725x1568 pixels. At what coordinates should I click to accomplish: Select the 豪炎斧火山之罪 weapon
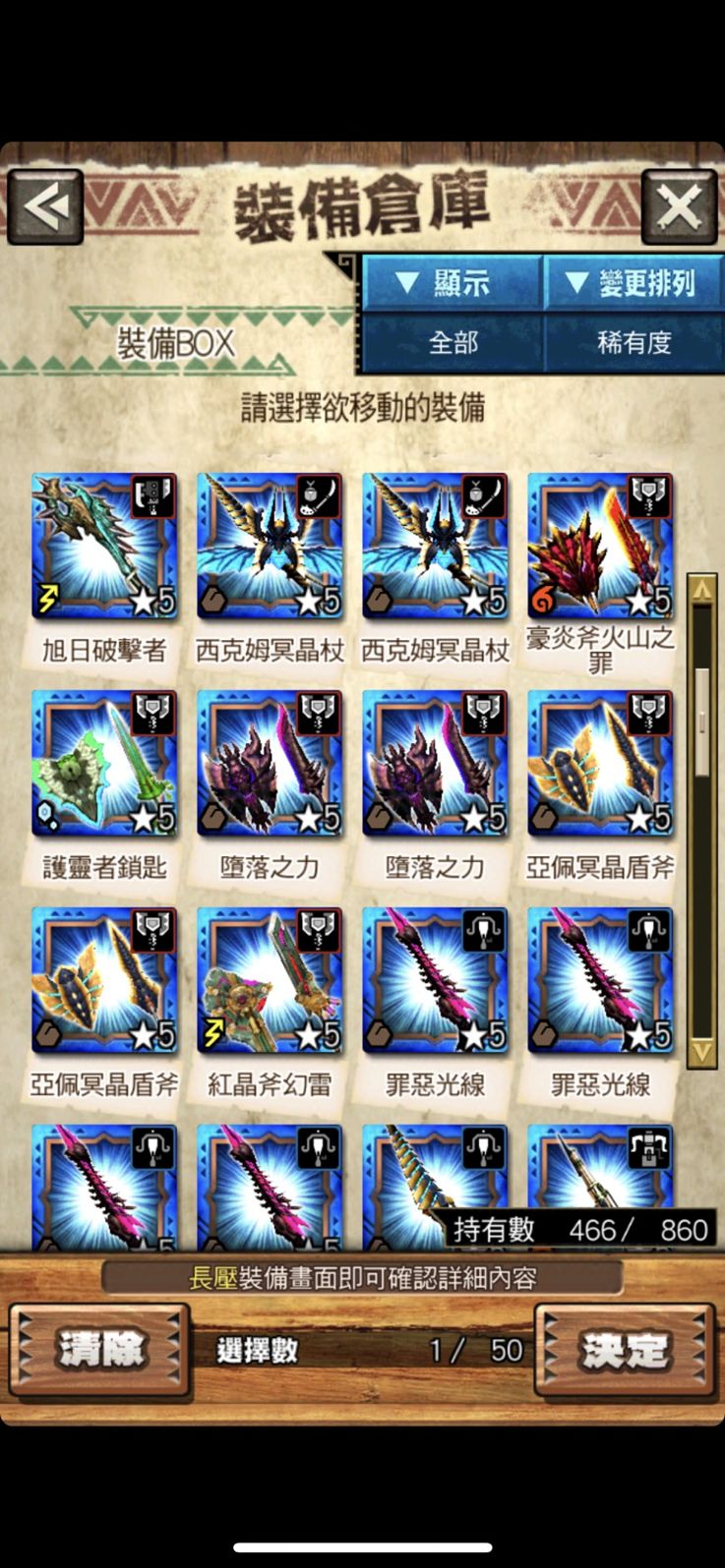[600, 546]
